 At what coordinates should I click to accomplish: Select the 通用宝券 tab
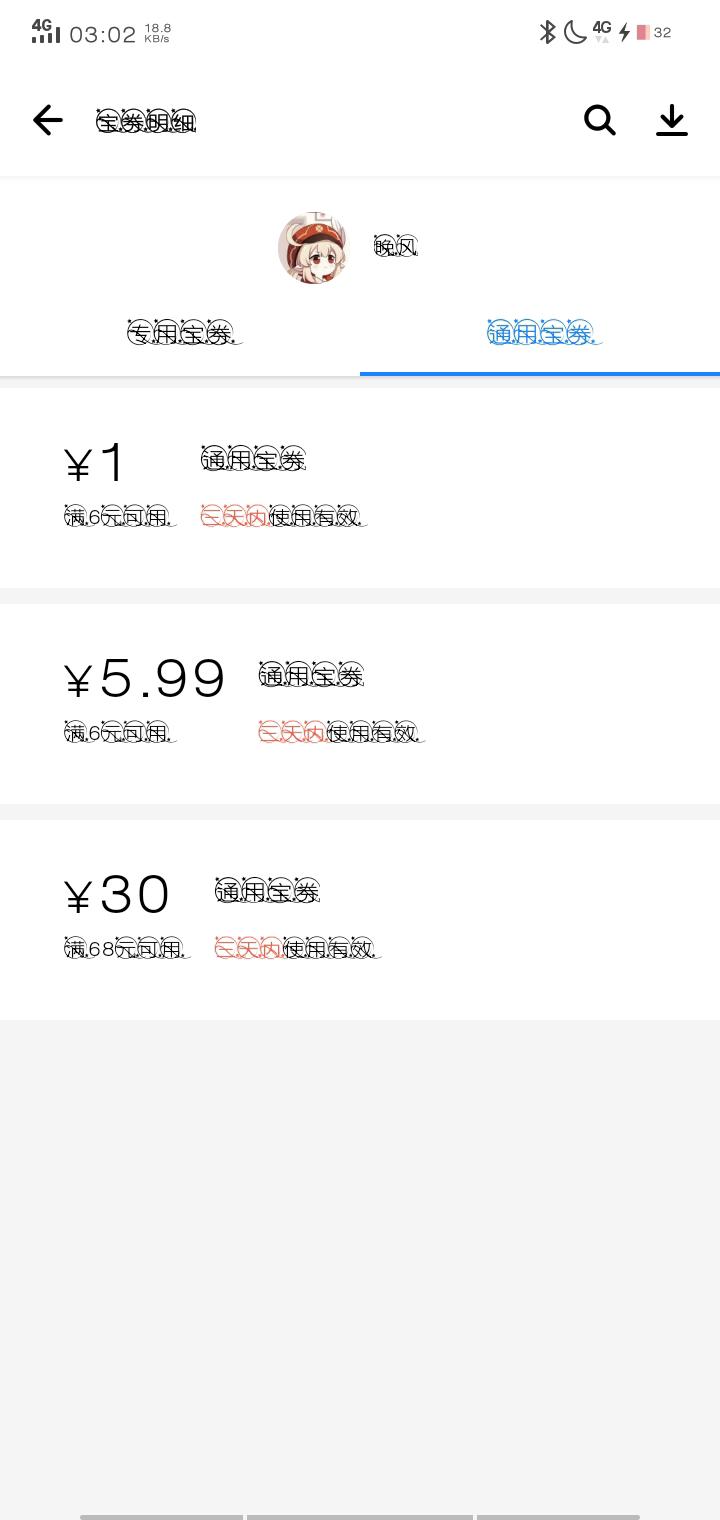coord(540,333)
